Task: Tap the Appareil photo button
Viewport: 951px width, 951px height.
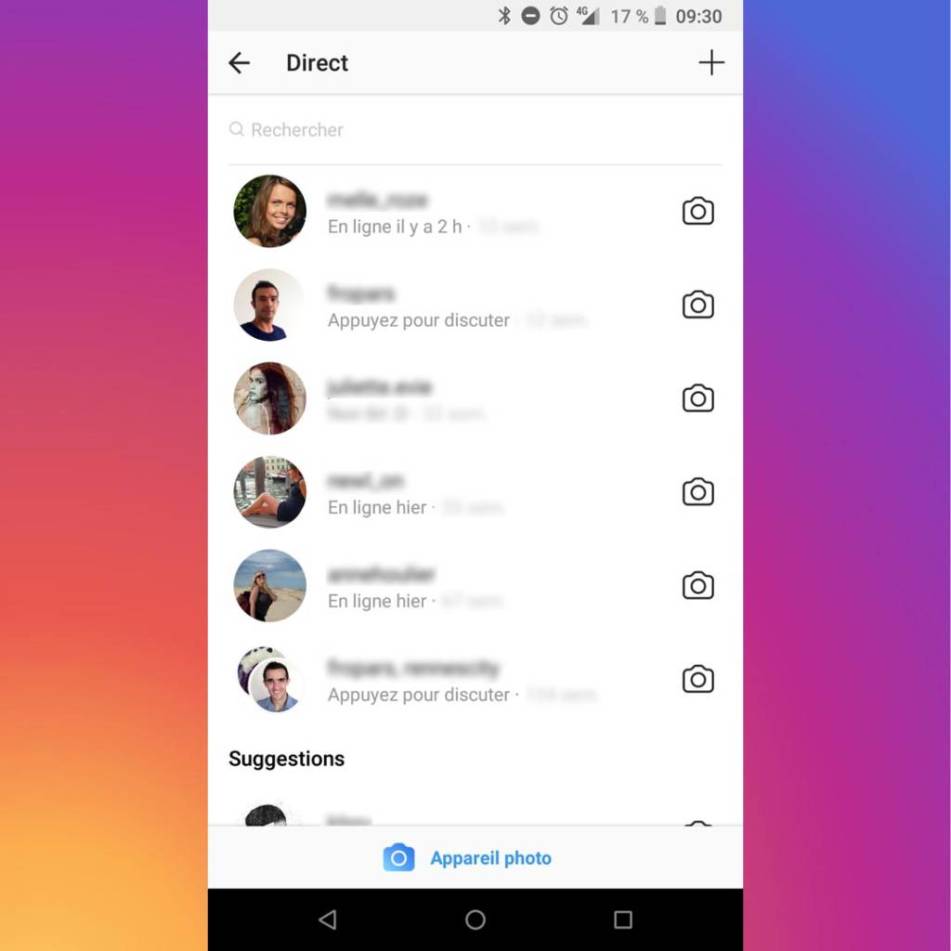Action: click(x=468, y=858)
